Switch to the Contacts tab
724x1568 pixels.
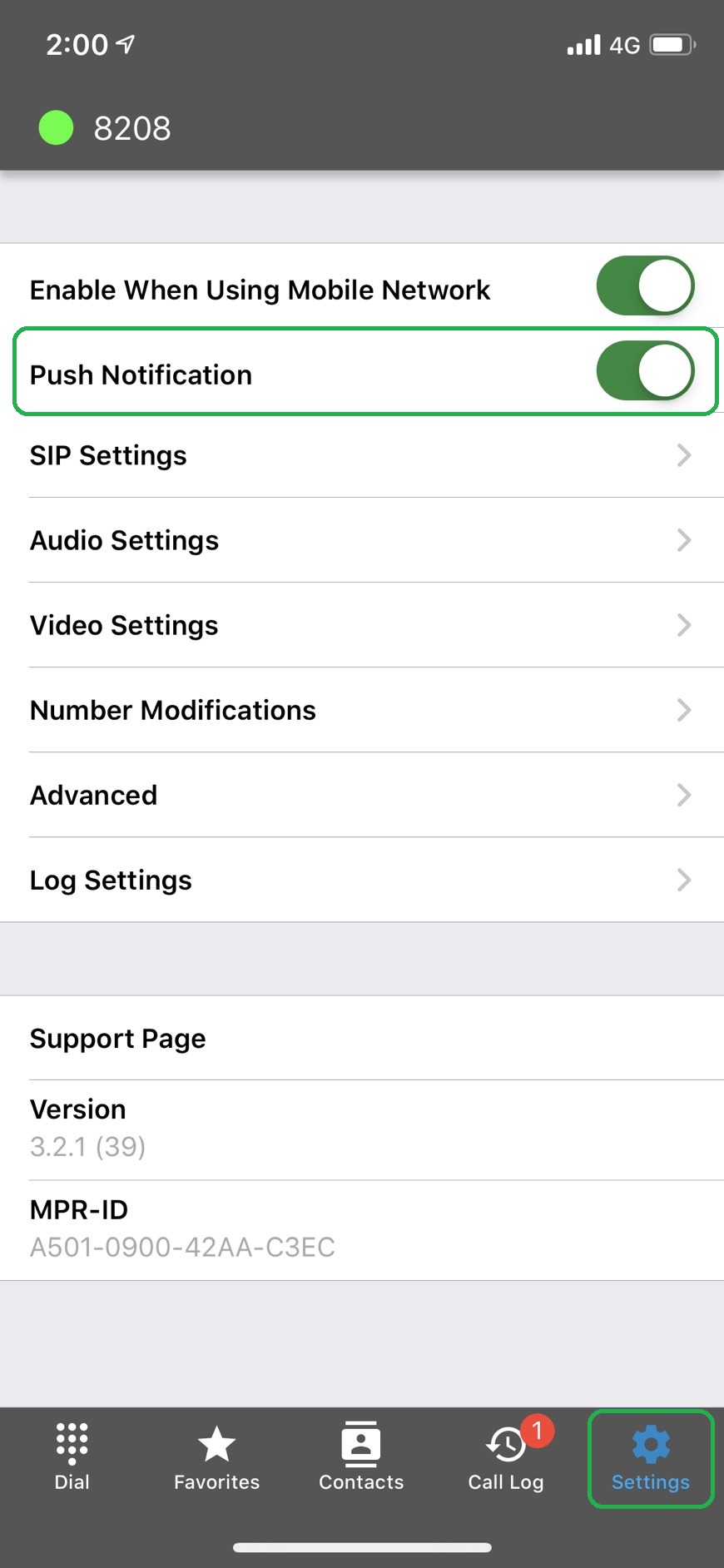coord(361,1457)
